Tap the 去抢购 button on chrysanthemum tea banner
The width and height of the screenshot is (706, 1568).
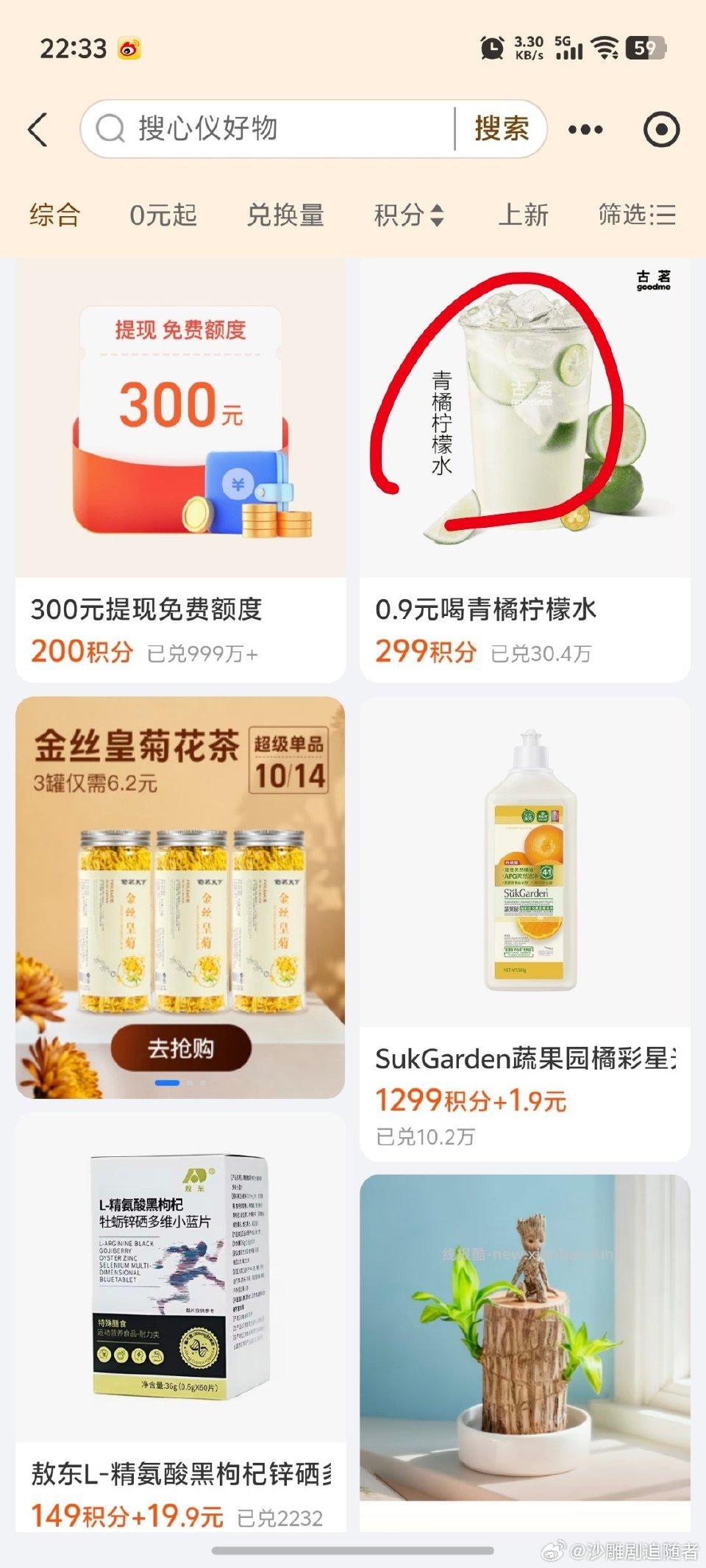[181, 1049]
